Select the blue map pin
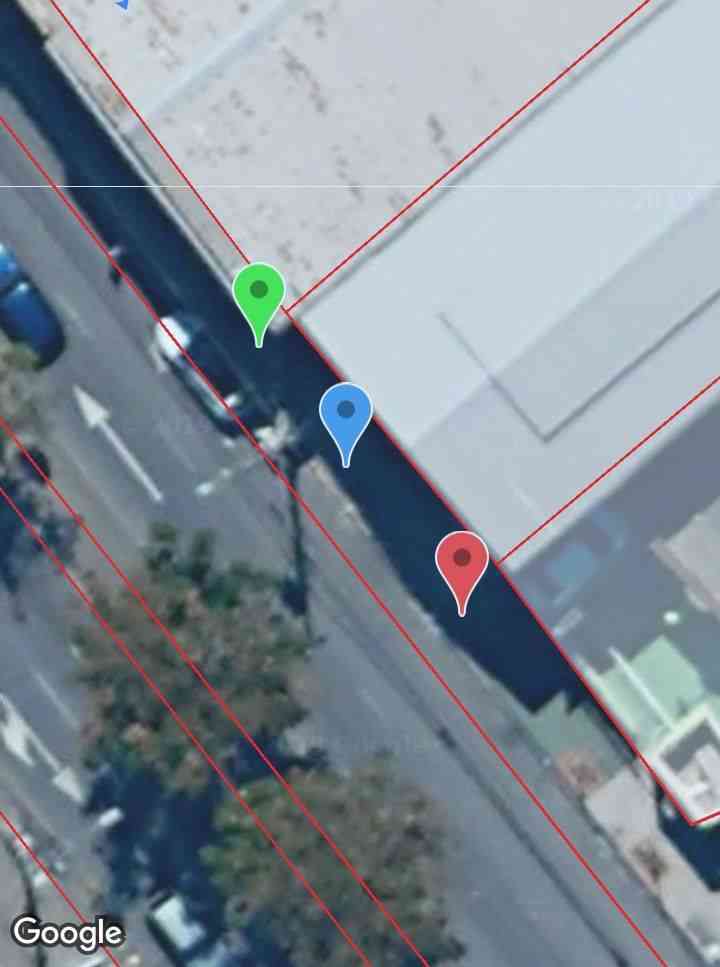 (x=346, y=412)
